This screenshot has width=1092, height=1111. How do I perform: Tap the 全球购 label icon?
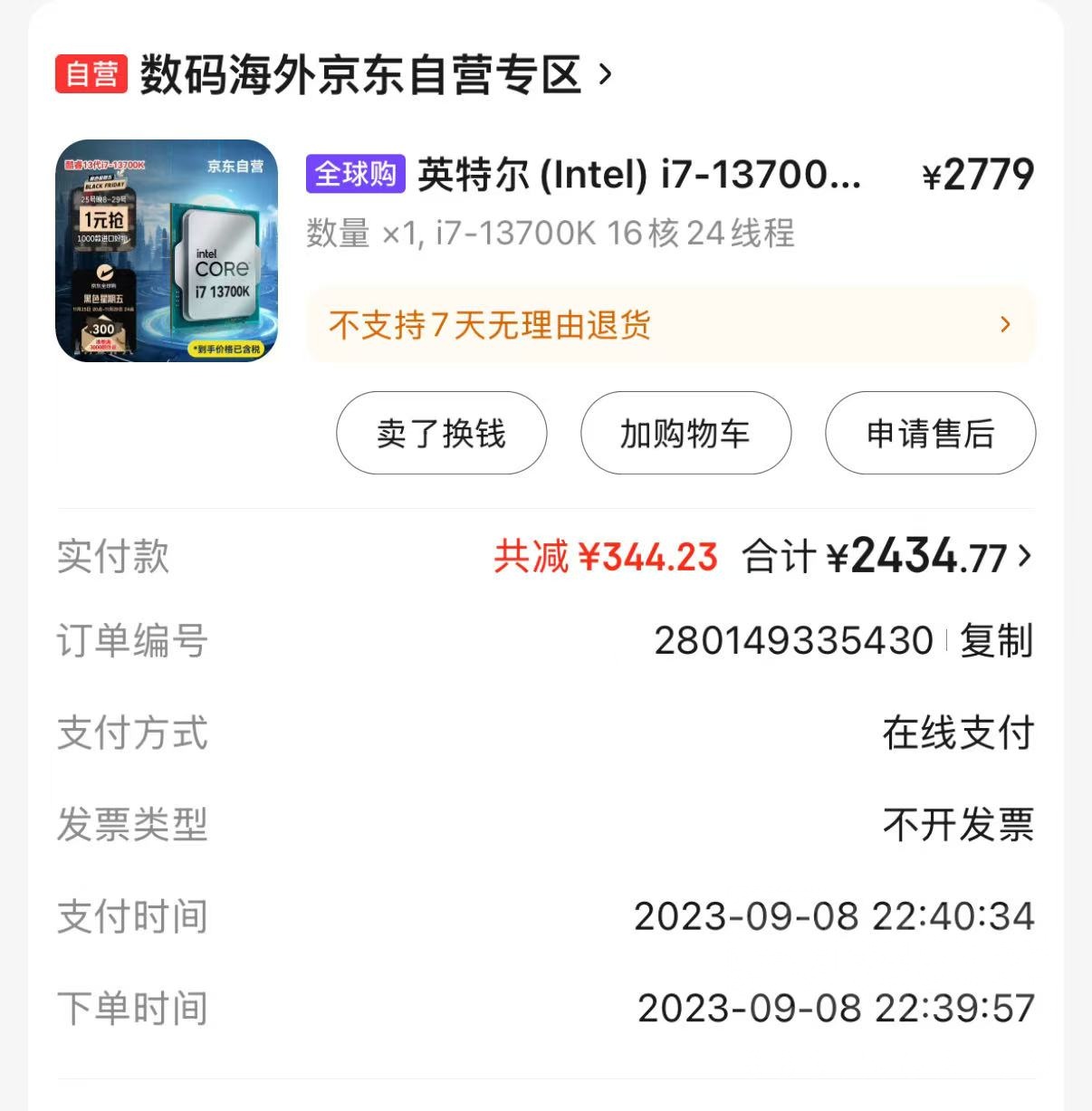click(355, 174)
